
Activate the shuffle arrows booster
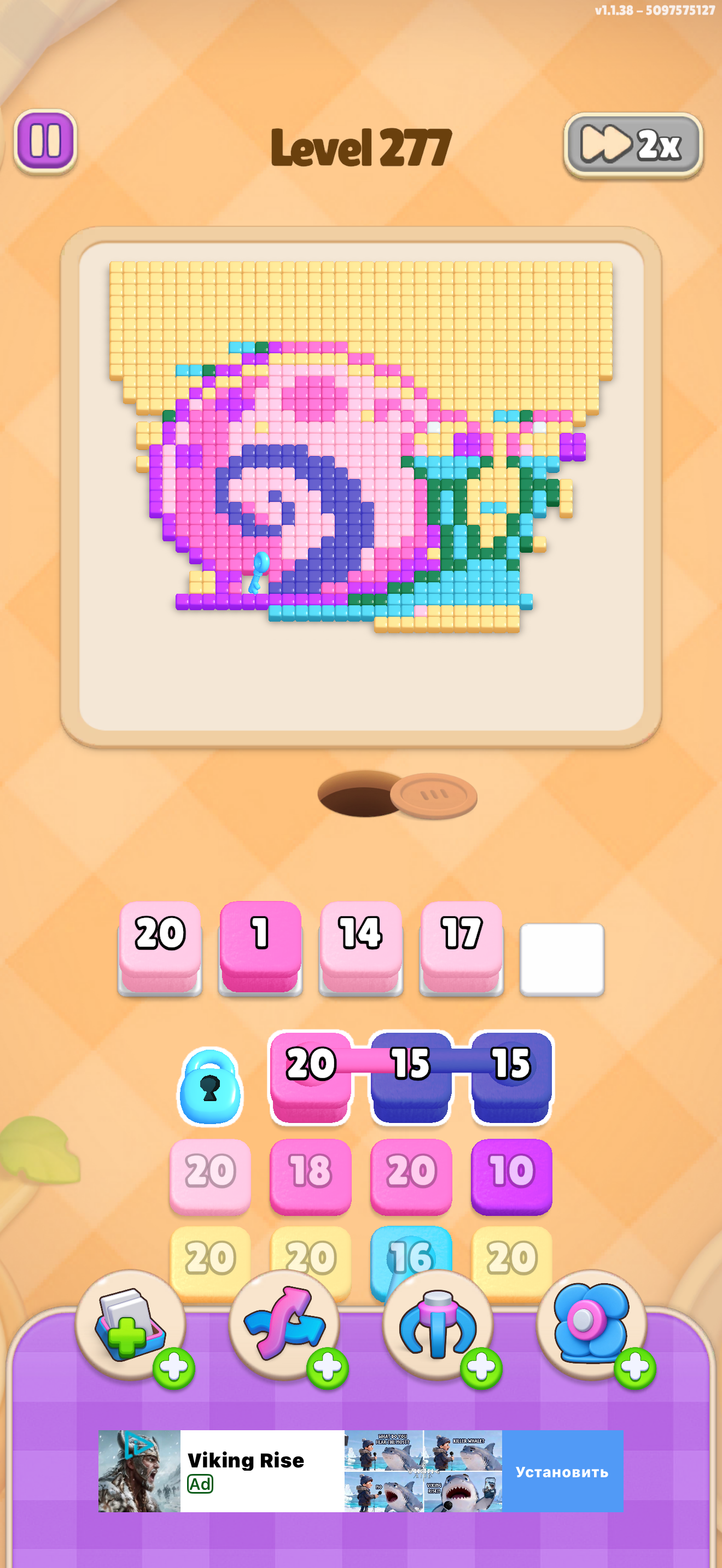point(284,1326)
